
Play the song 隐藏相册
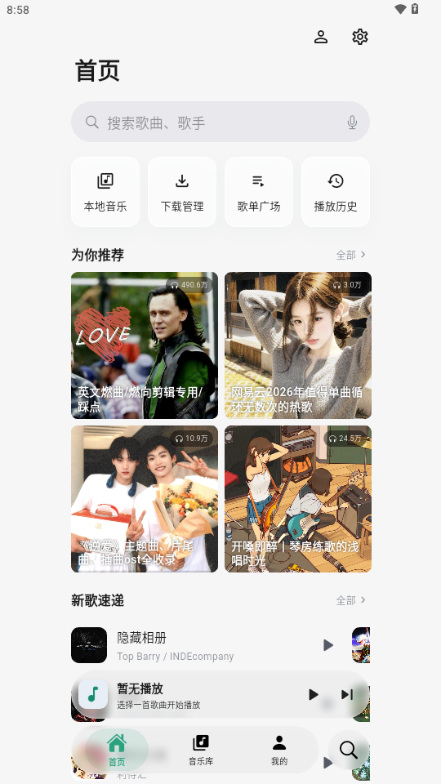(328, 645)
